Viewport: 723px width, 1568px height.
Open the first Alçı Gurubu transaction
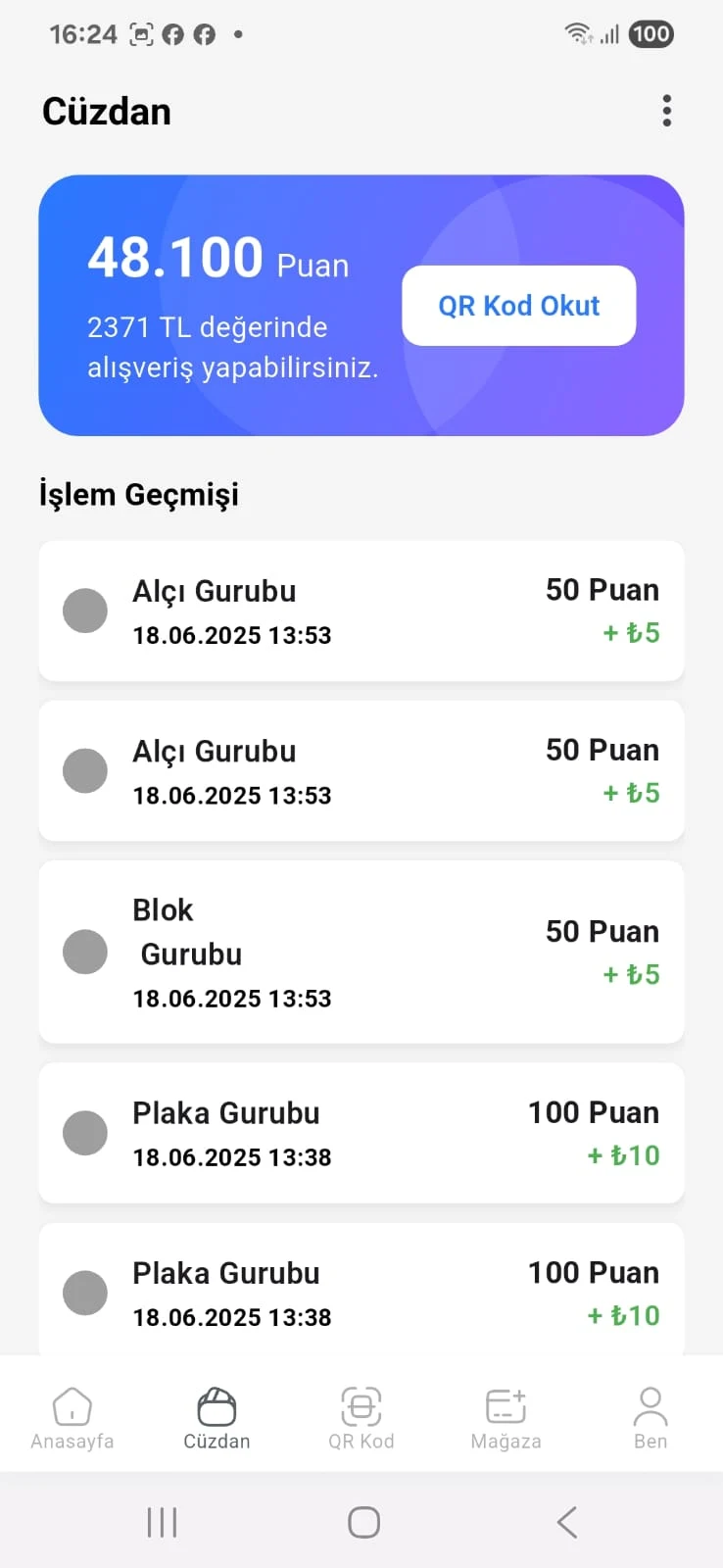point(361,611)
